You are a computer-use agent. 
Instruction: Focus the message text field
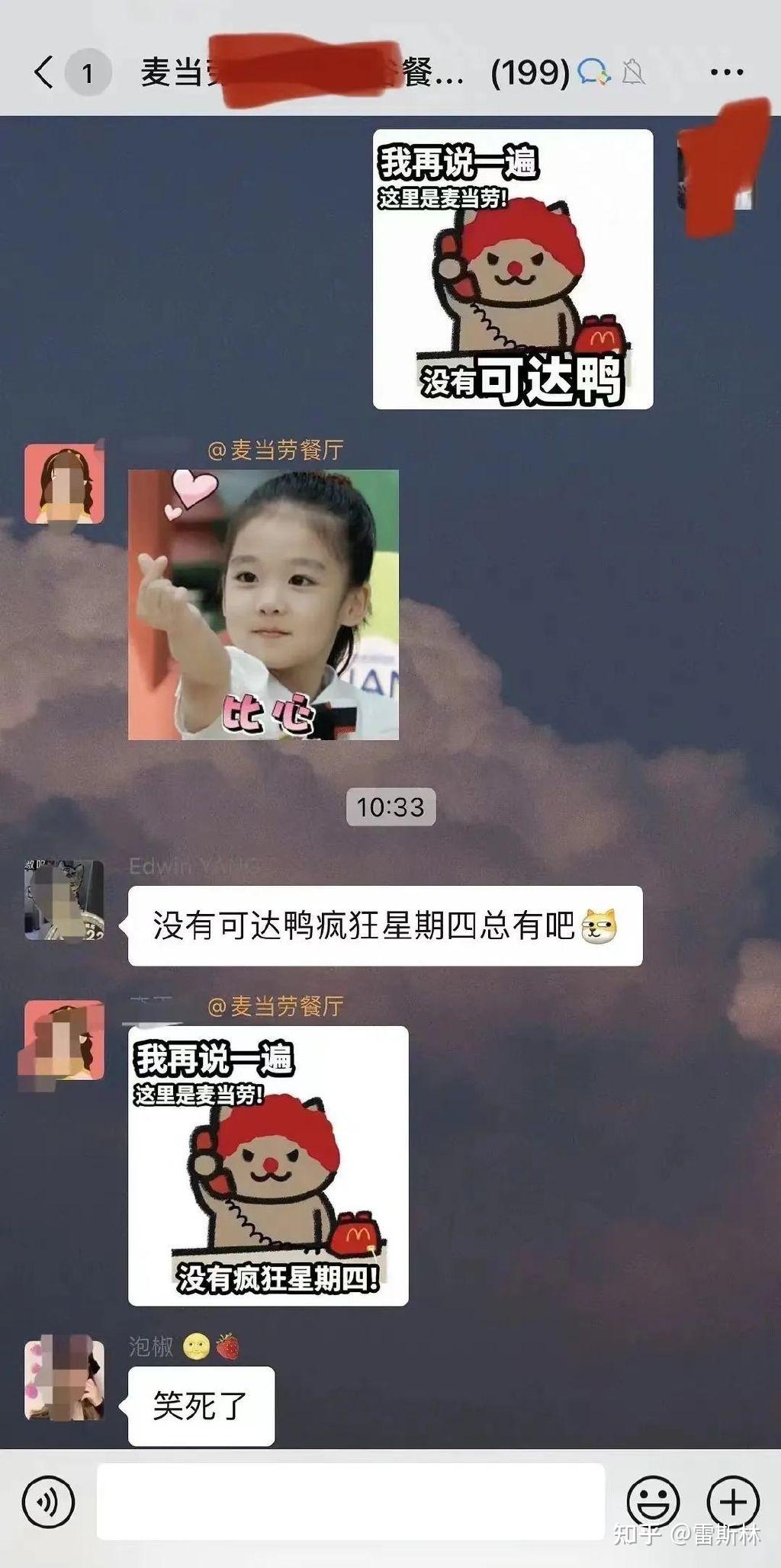click(351, 1502)
